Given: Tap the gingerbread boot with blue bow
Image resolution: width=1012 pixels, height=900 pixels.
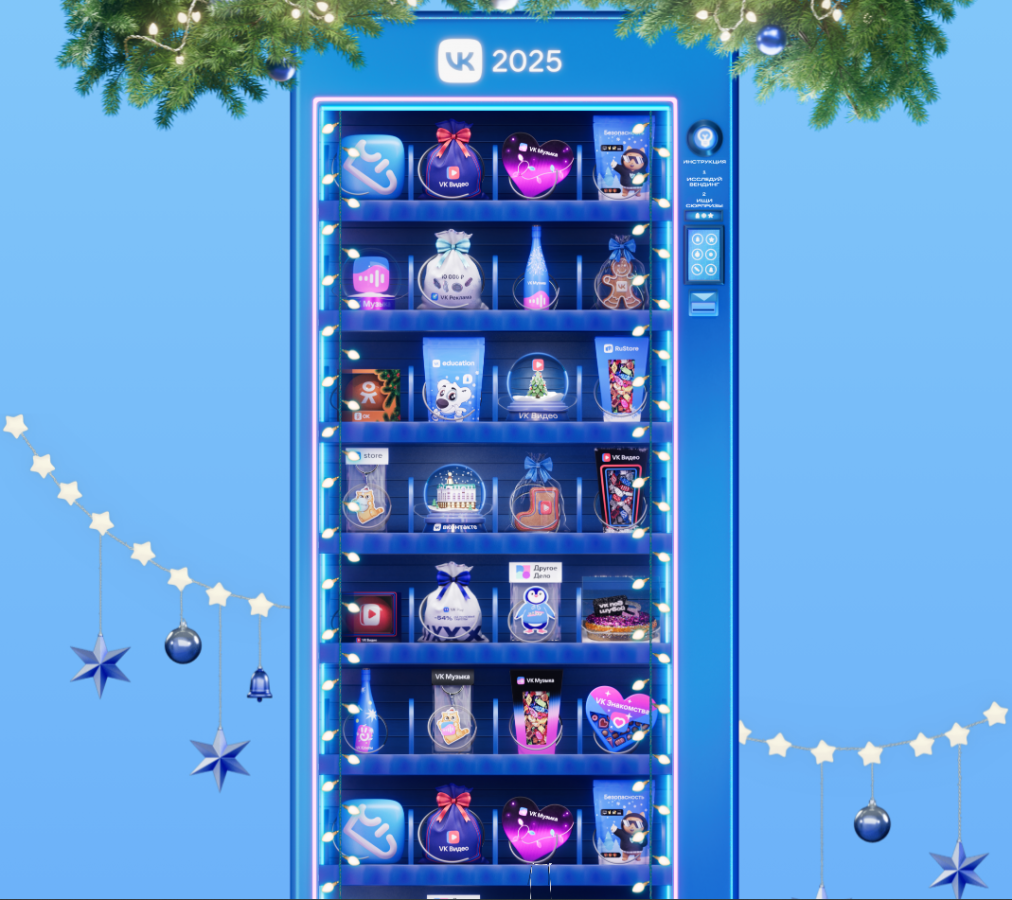Looking at the screenshot, I should [x=538, y=496].
